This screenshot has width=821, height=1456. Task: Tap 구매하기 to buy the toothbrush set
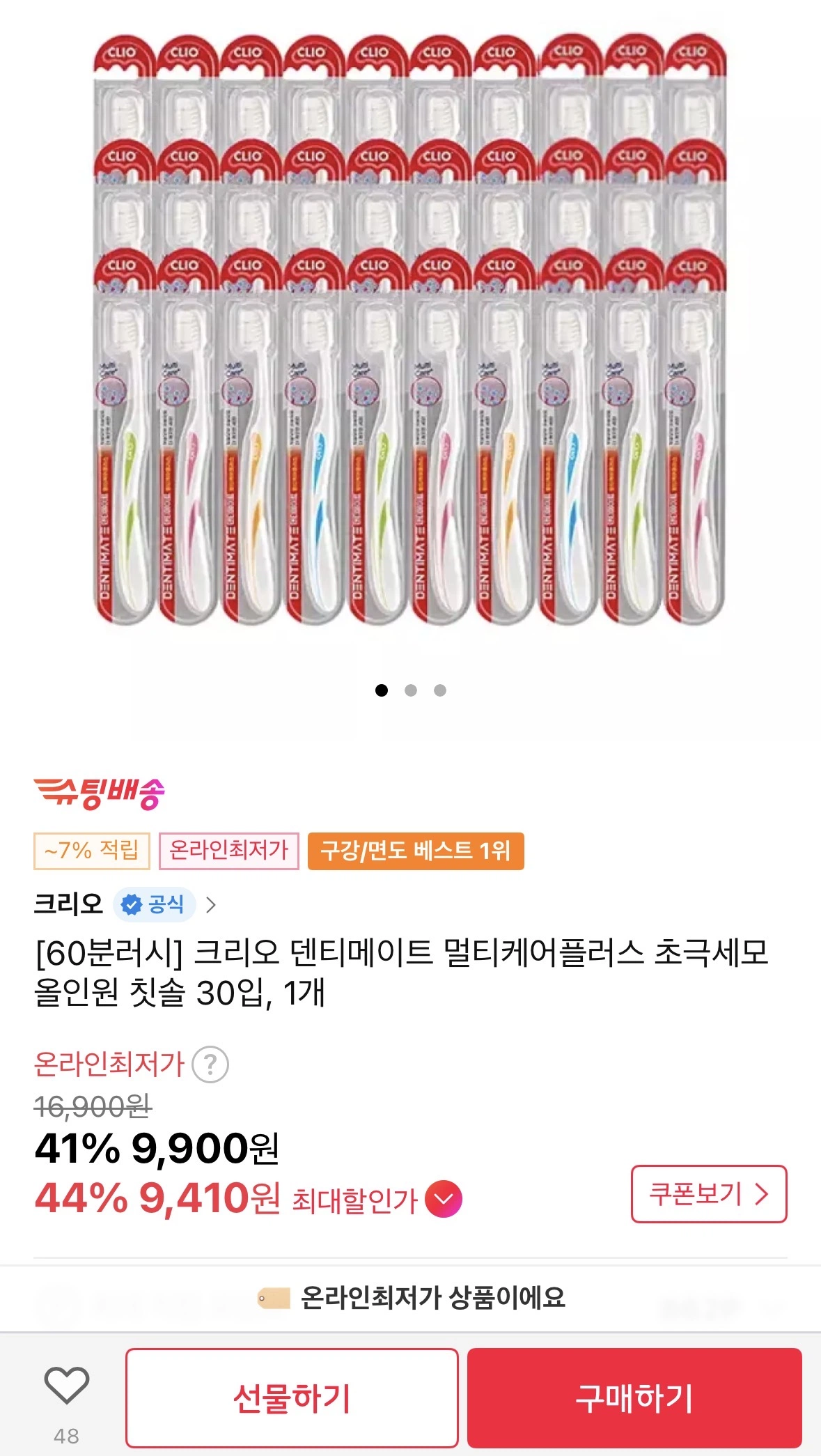(634, 1397)
